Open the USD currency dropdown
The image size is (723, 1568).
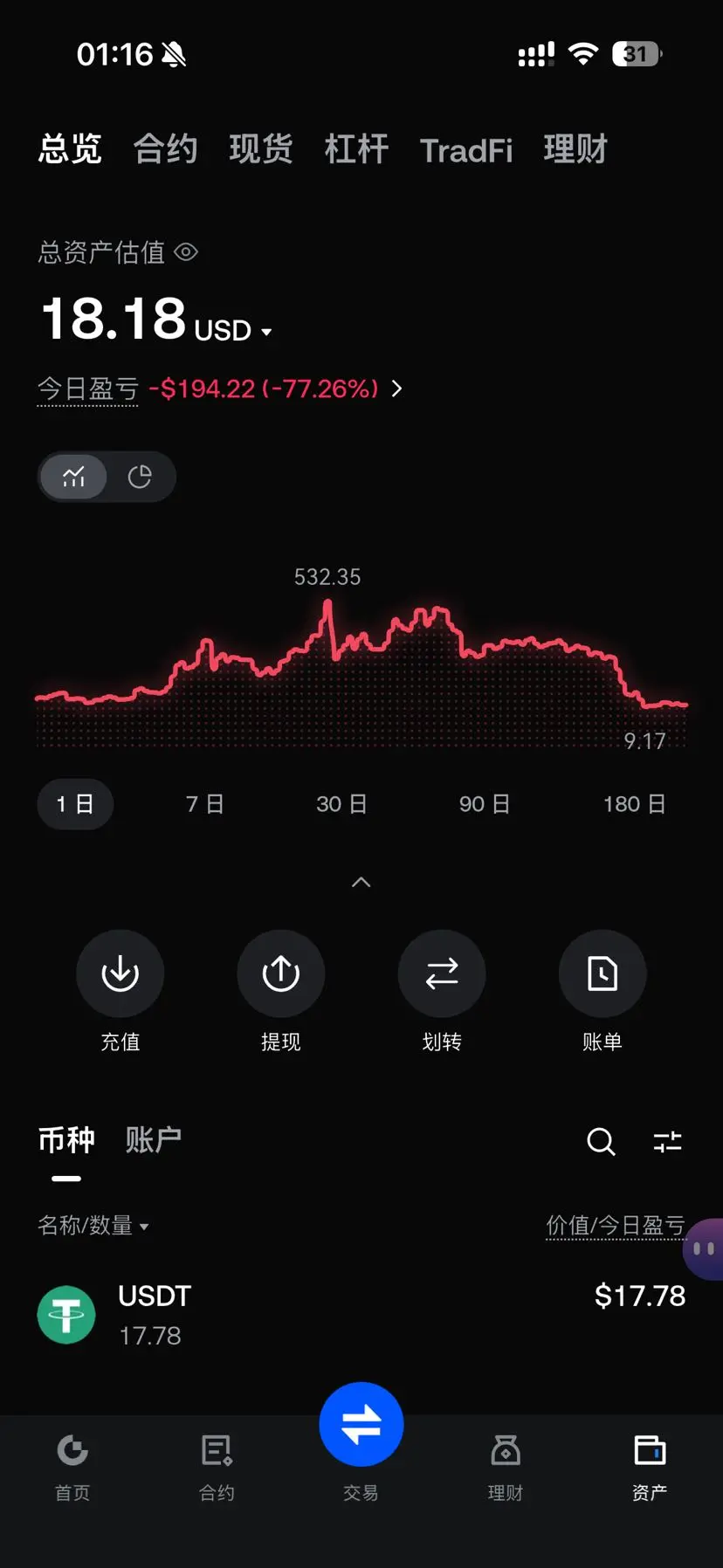coord(233,331)
